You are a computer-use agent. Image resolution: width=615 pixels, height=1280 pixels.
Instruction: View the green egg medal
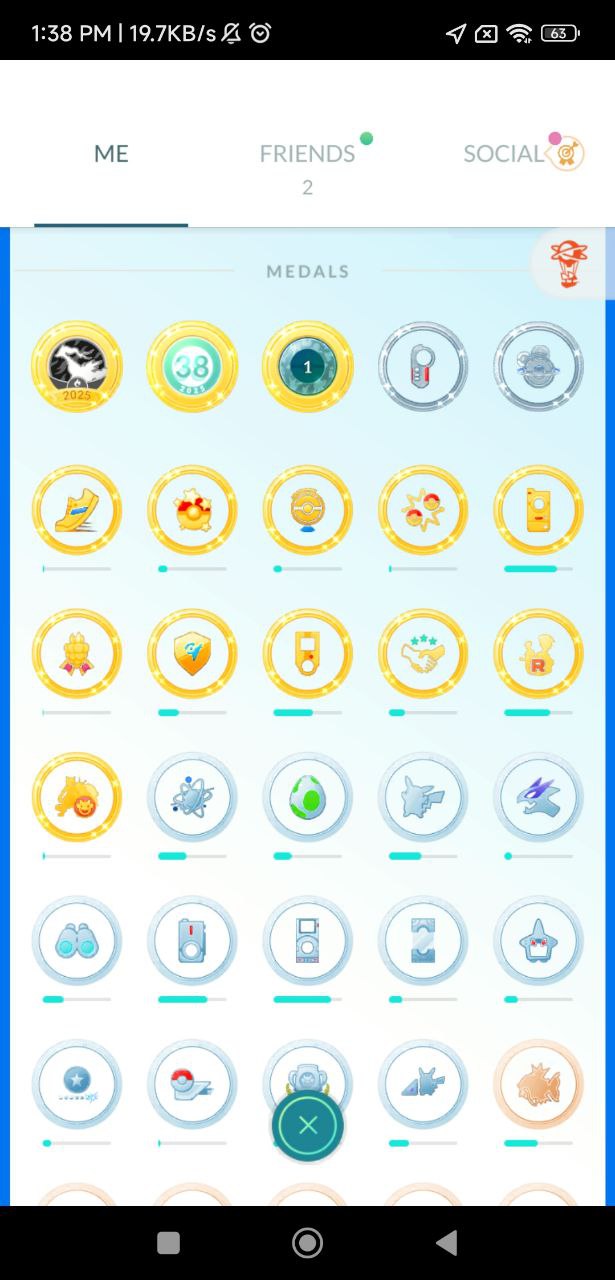point(307,799)
